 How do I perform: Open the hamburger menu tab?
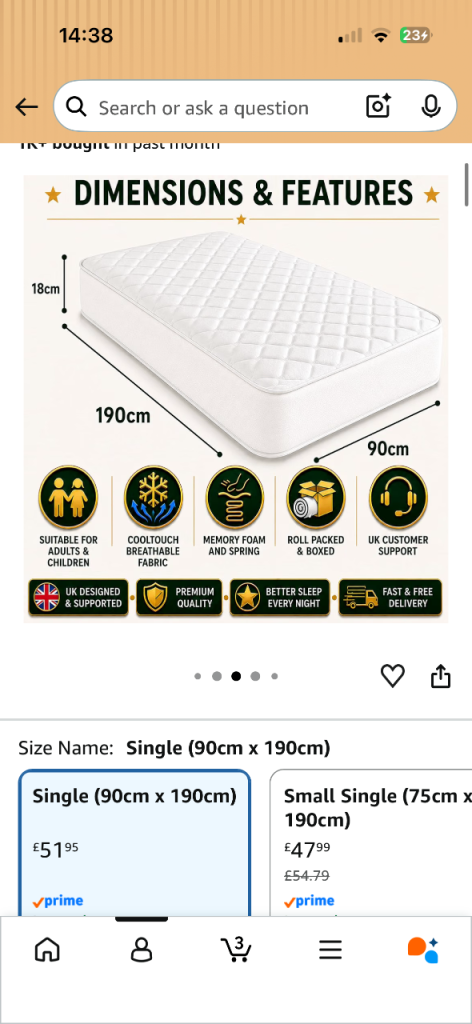tap(330, 950)
